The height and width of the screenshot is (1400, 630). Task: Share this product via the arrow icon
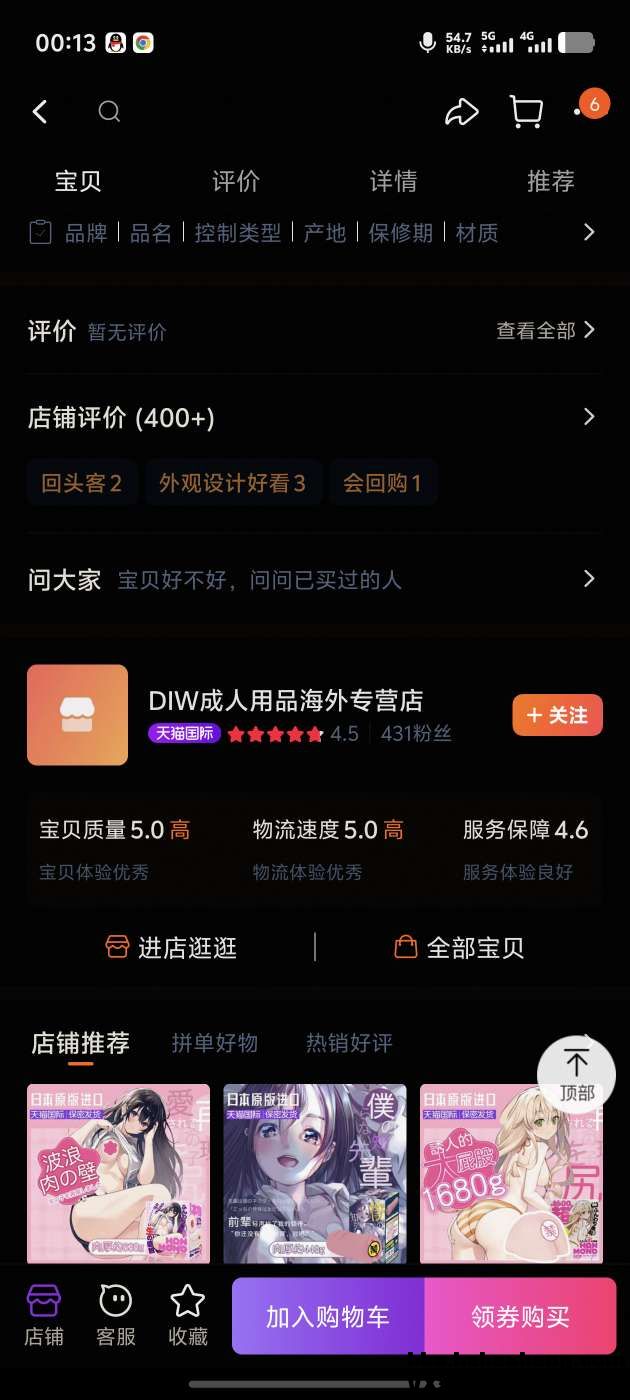[461, 112]
